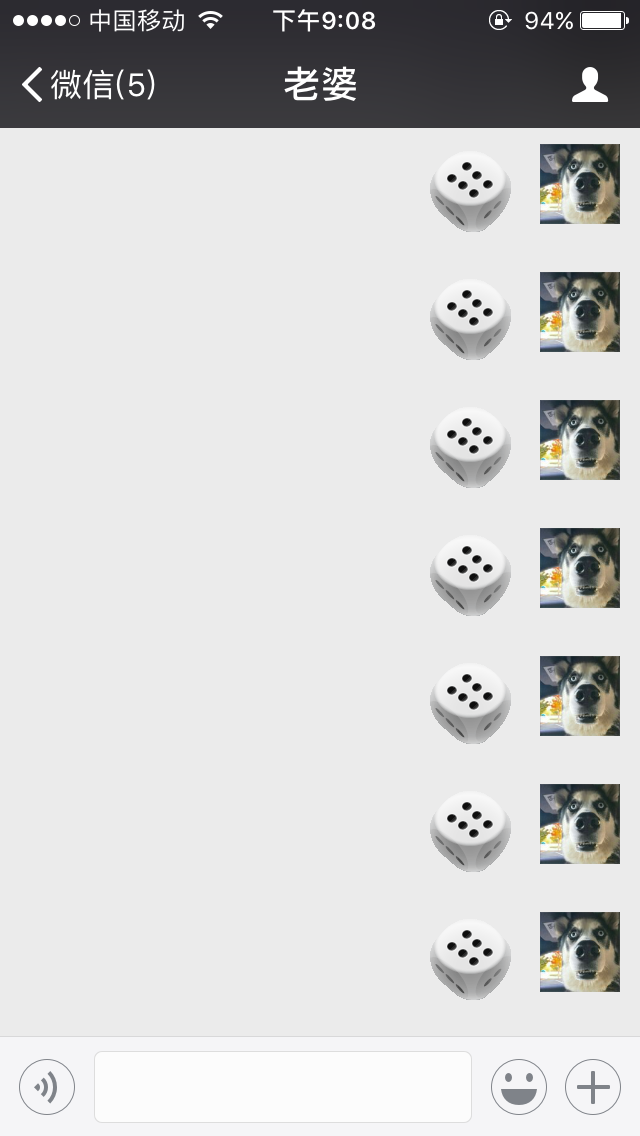The image size is (640, 1136).
Task: Go back to the 微信 chat list
Action: [88, 85]
